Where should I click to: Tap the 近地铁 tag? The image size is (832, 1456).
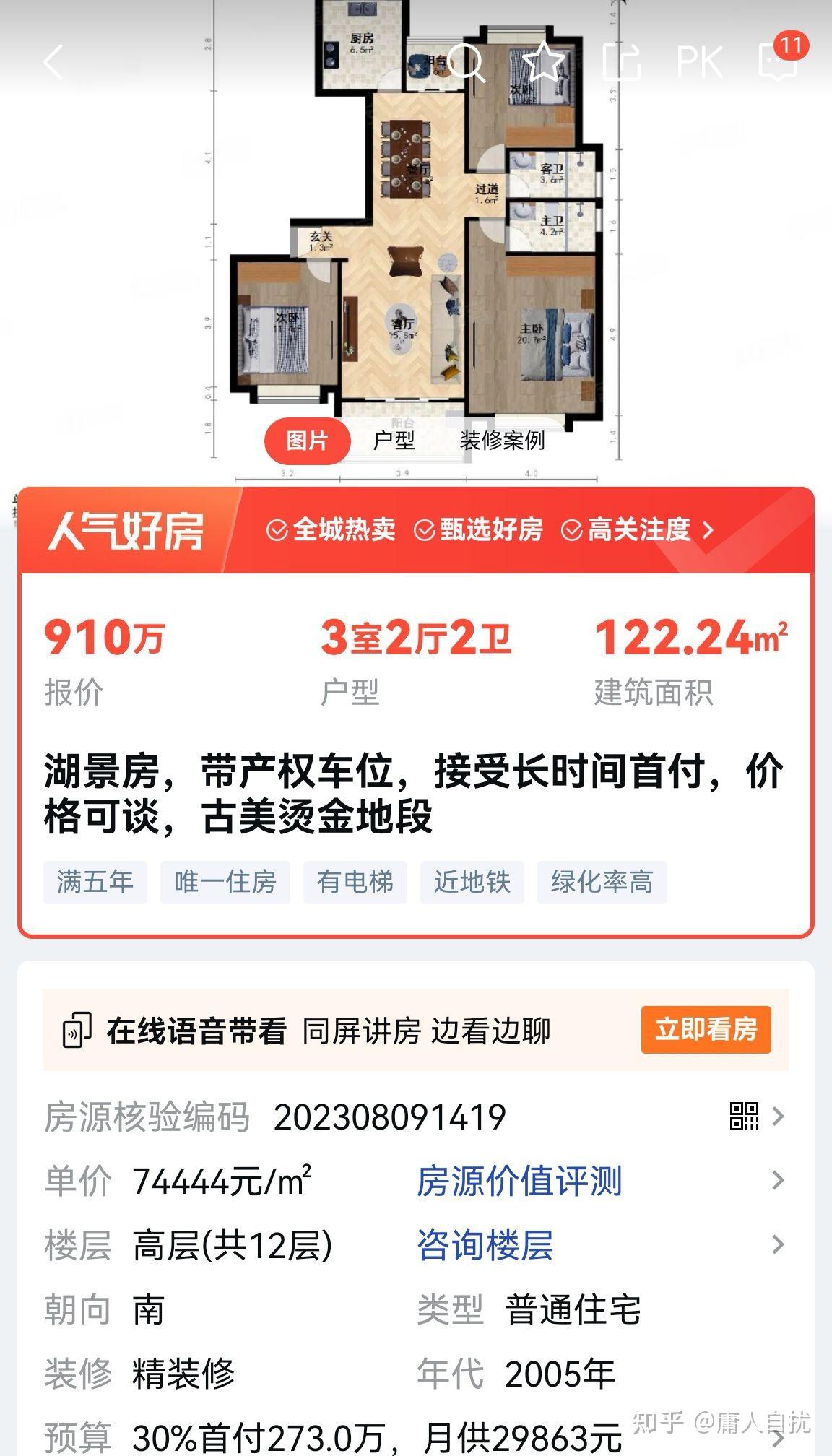472,882
